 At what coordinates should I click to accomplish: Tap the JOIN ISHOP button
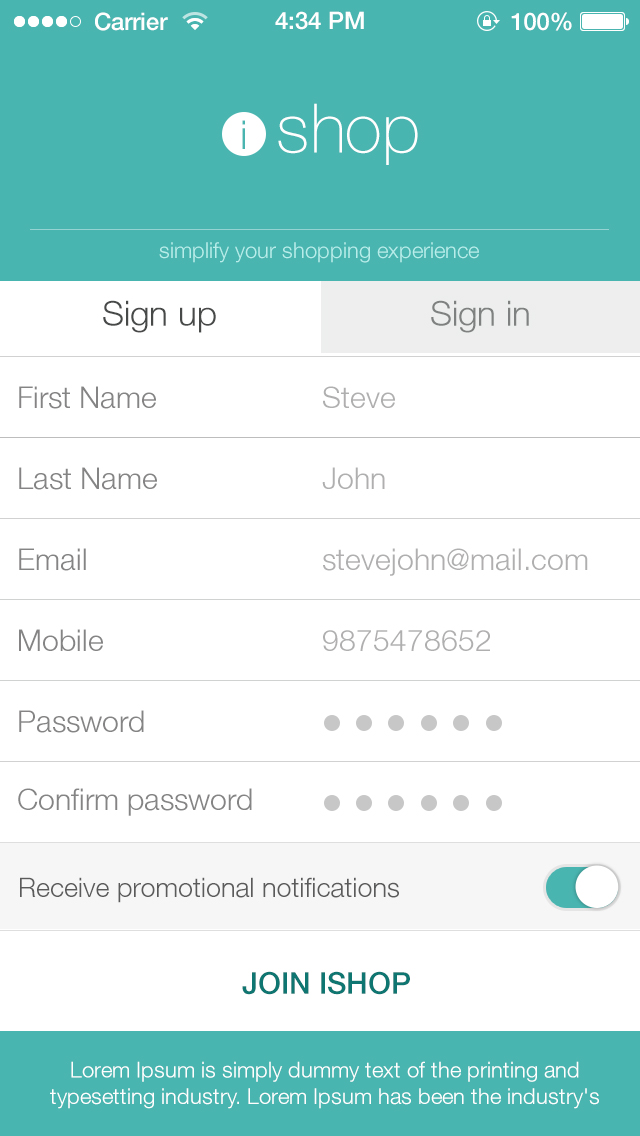point(326,982)
